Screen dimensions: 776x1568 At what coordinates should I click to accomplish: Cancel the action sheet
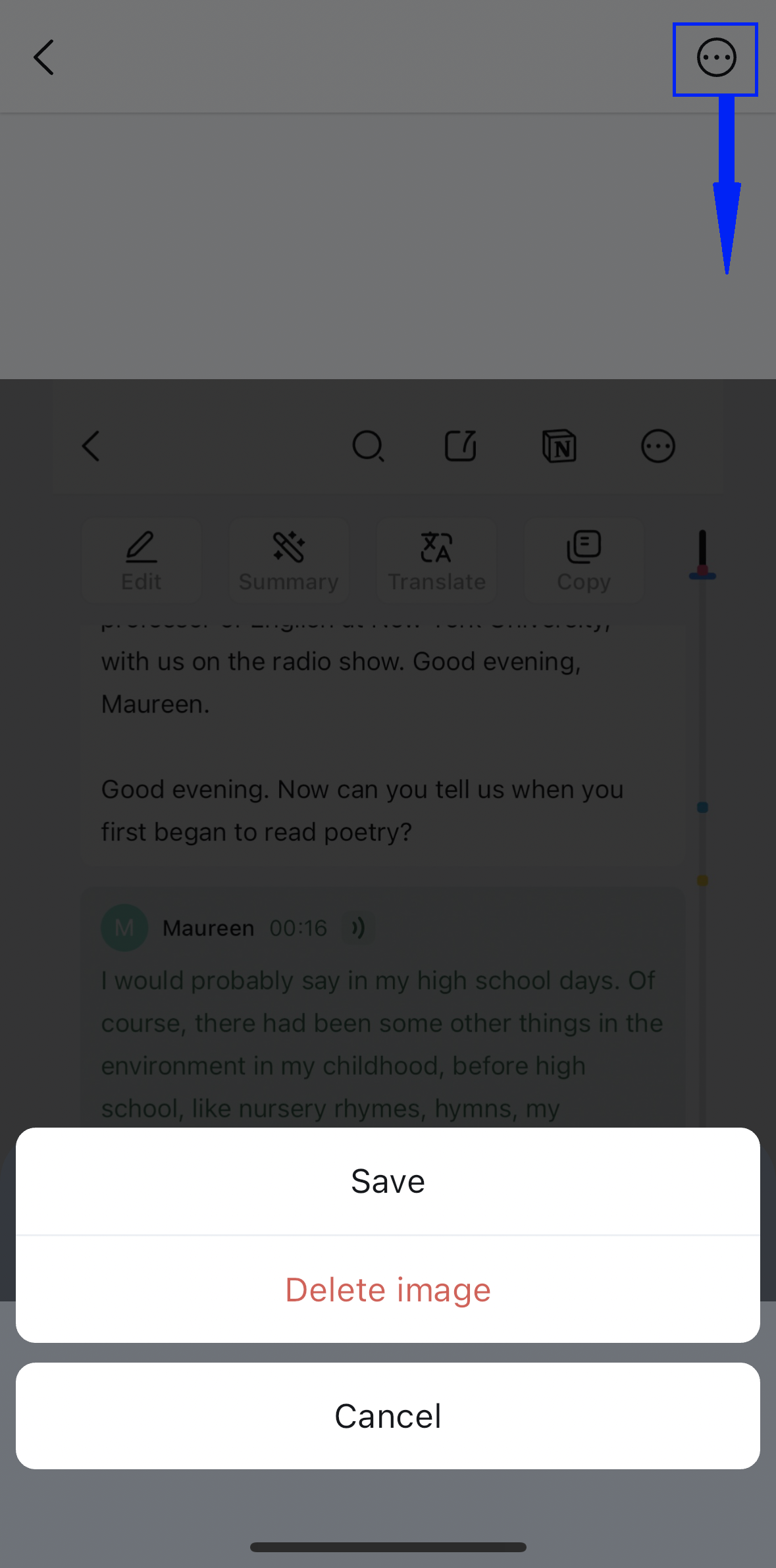388,1416
